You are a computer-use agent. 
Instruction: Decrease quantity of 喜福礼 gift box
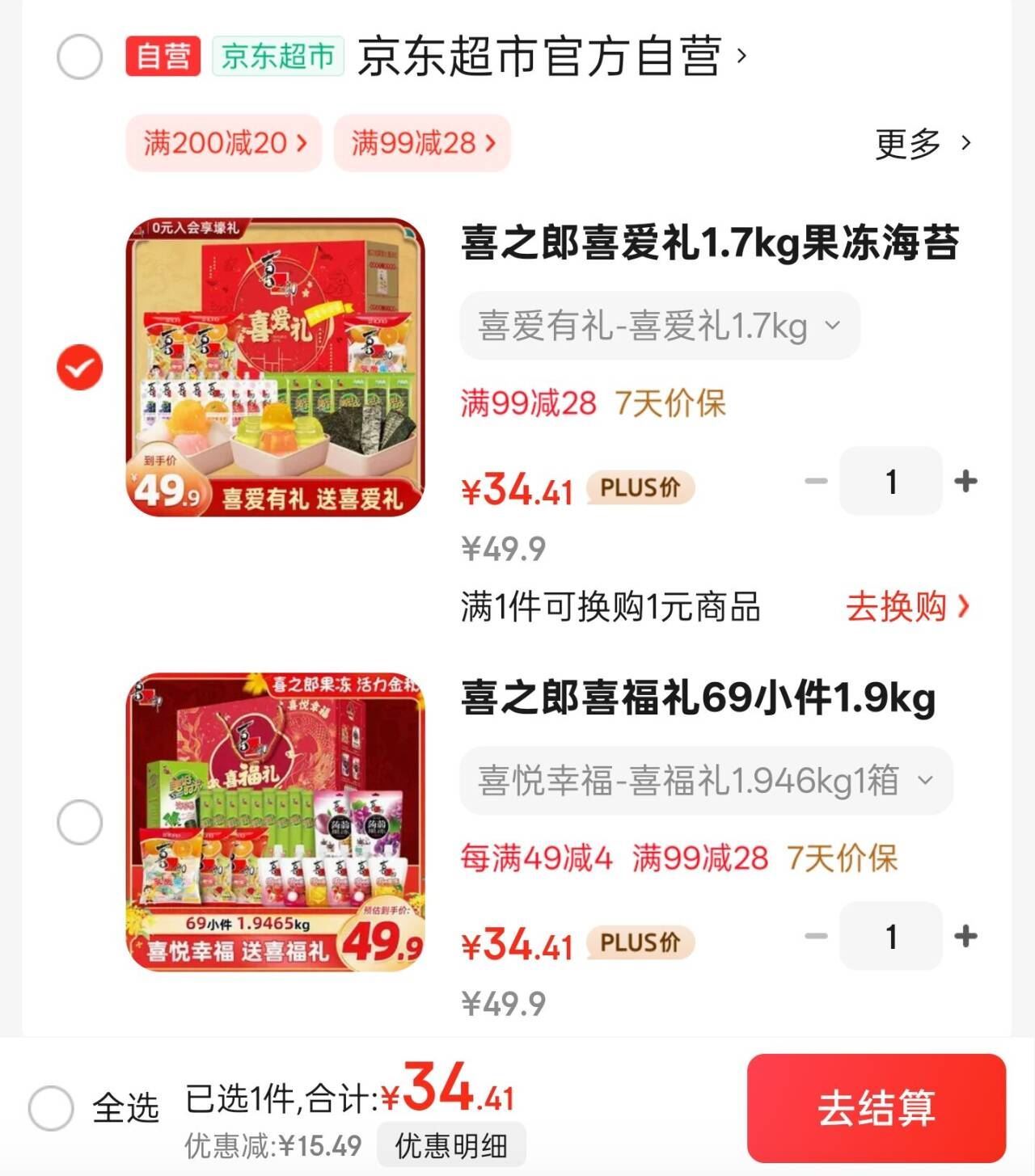(816, 936)
